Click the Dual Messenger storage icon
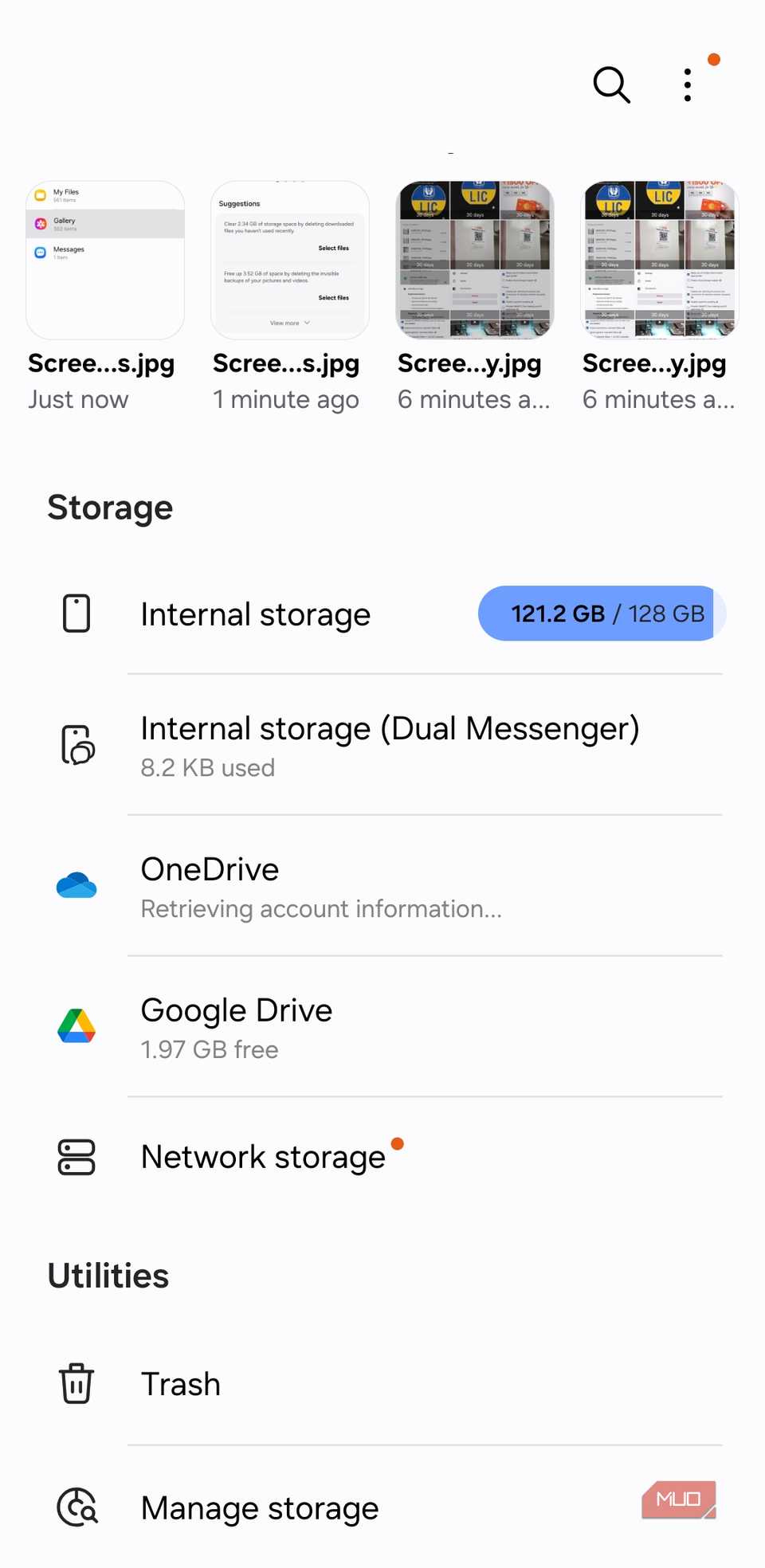 (x=76, y=746)
